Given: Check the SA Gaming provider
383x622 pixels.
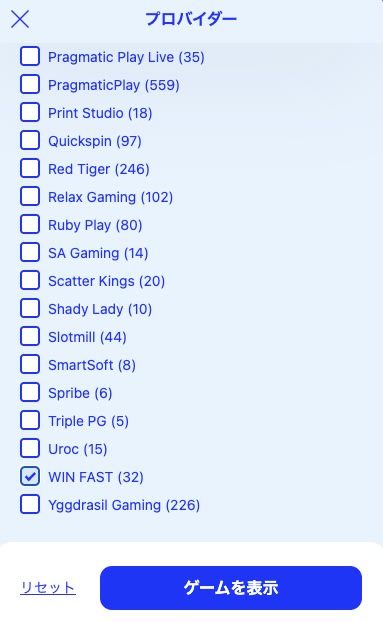Looking at the screenshot, I should [30, 252].
